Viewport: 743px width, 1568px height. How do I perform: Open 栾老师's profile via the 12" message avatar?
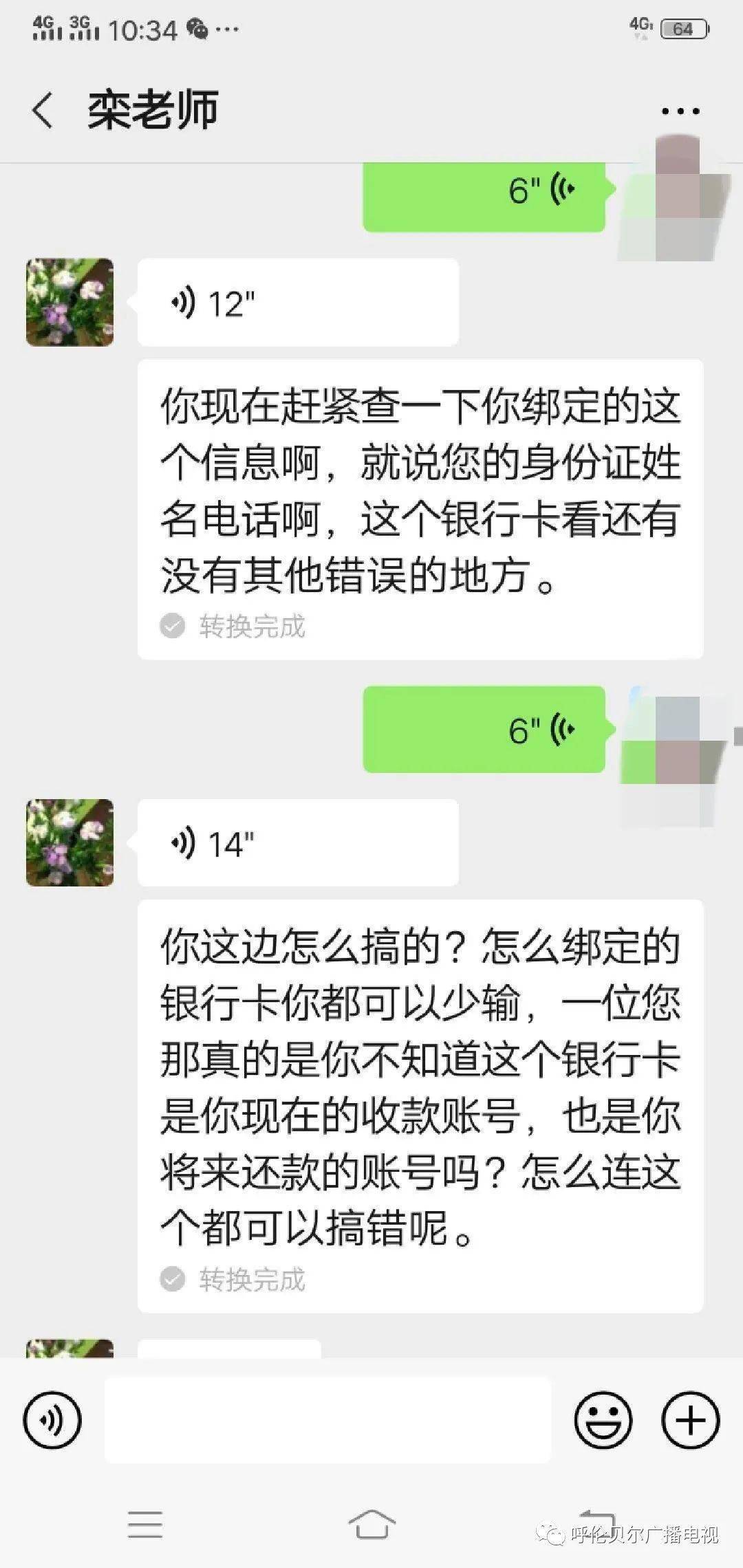coord(69,302)
